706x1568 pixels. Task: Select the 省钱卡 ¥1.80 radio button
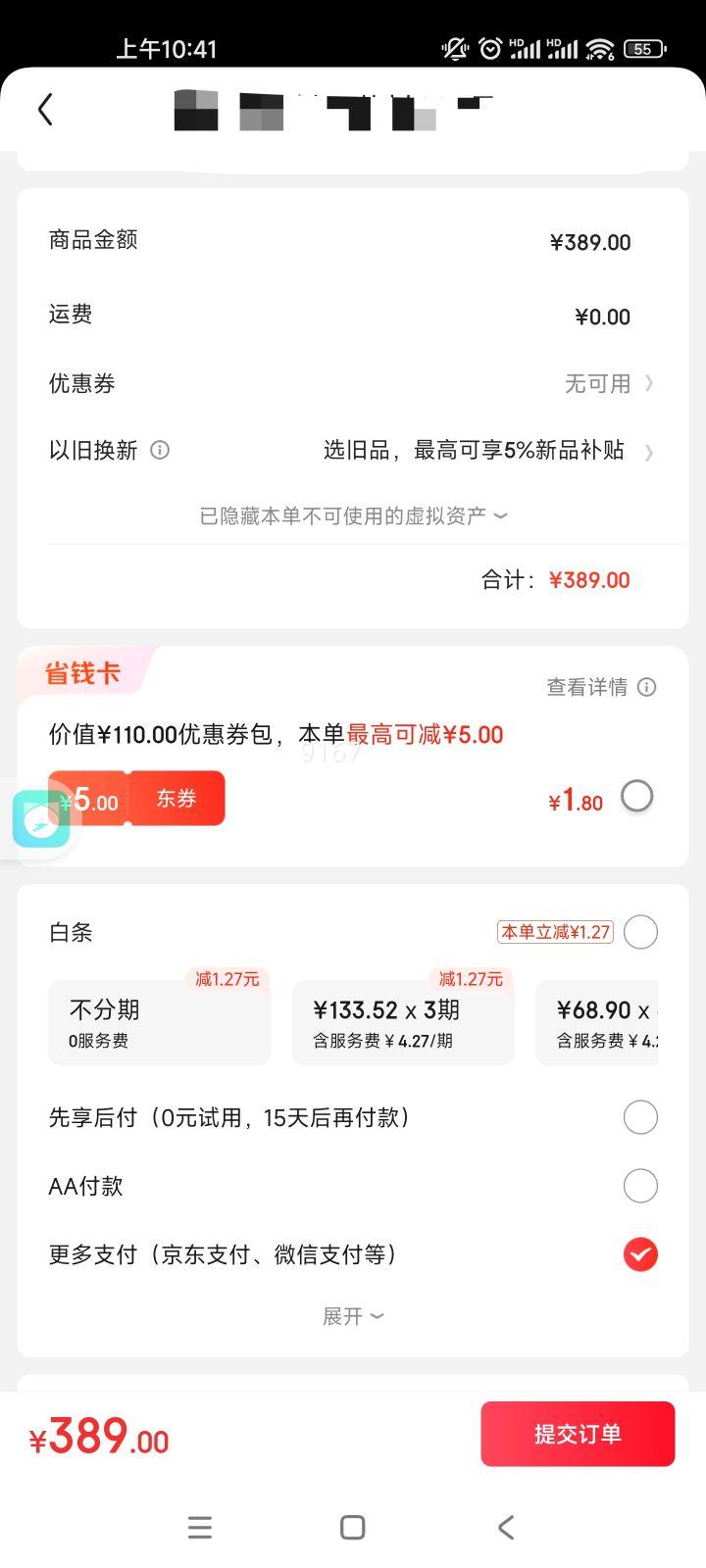[x=637, y=796]
